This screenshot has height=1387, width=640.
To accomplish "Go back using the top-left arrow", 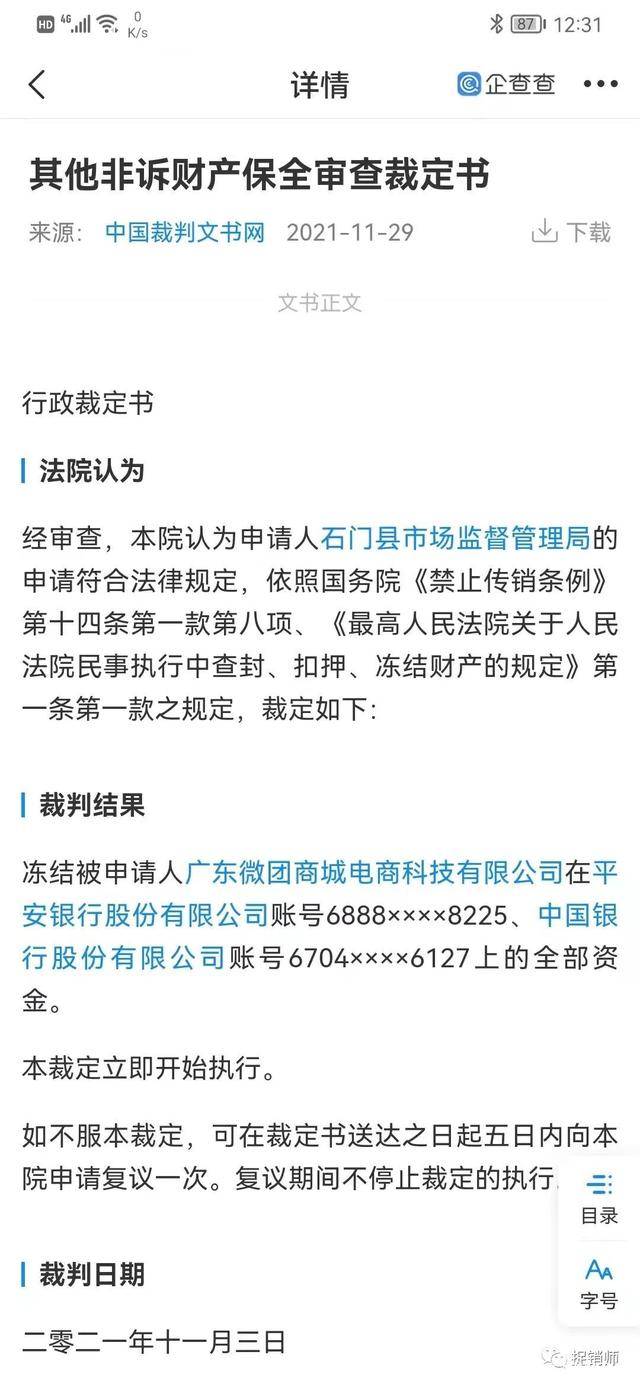I will coord(37,85).
